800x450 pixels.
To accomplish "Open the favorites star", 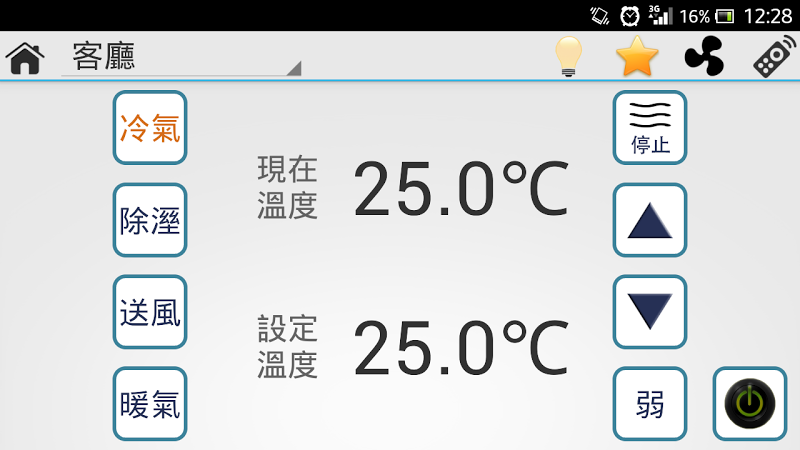I will (x=637, y=57).
